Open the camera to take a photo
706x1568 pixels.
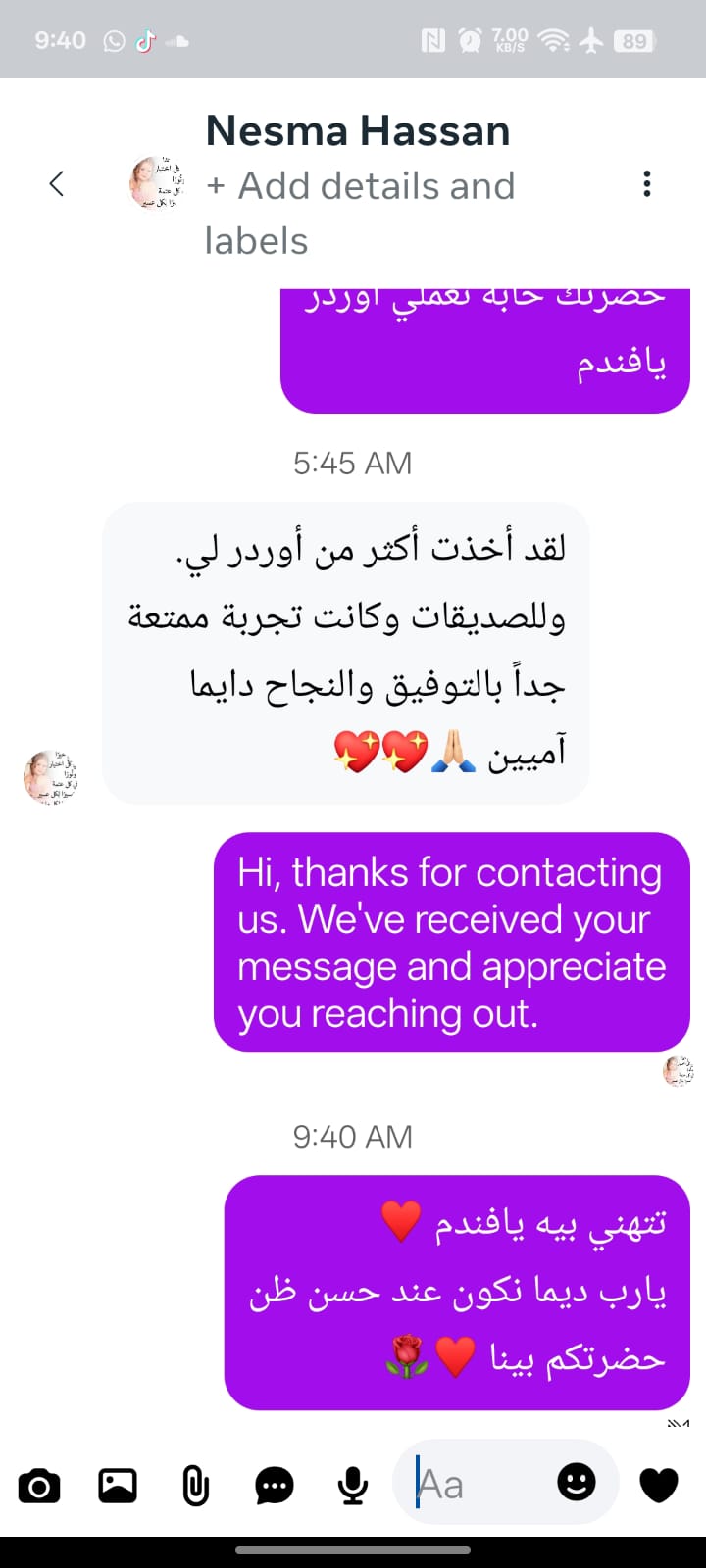coord(39,1486)
